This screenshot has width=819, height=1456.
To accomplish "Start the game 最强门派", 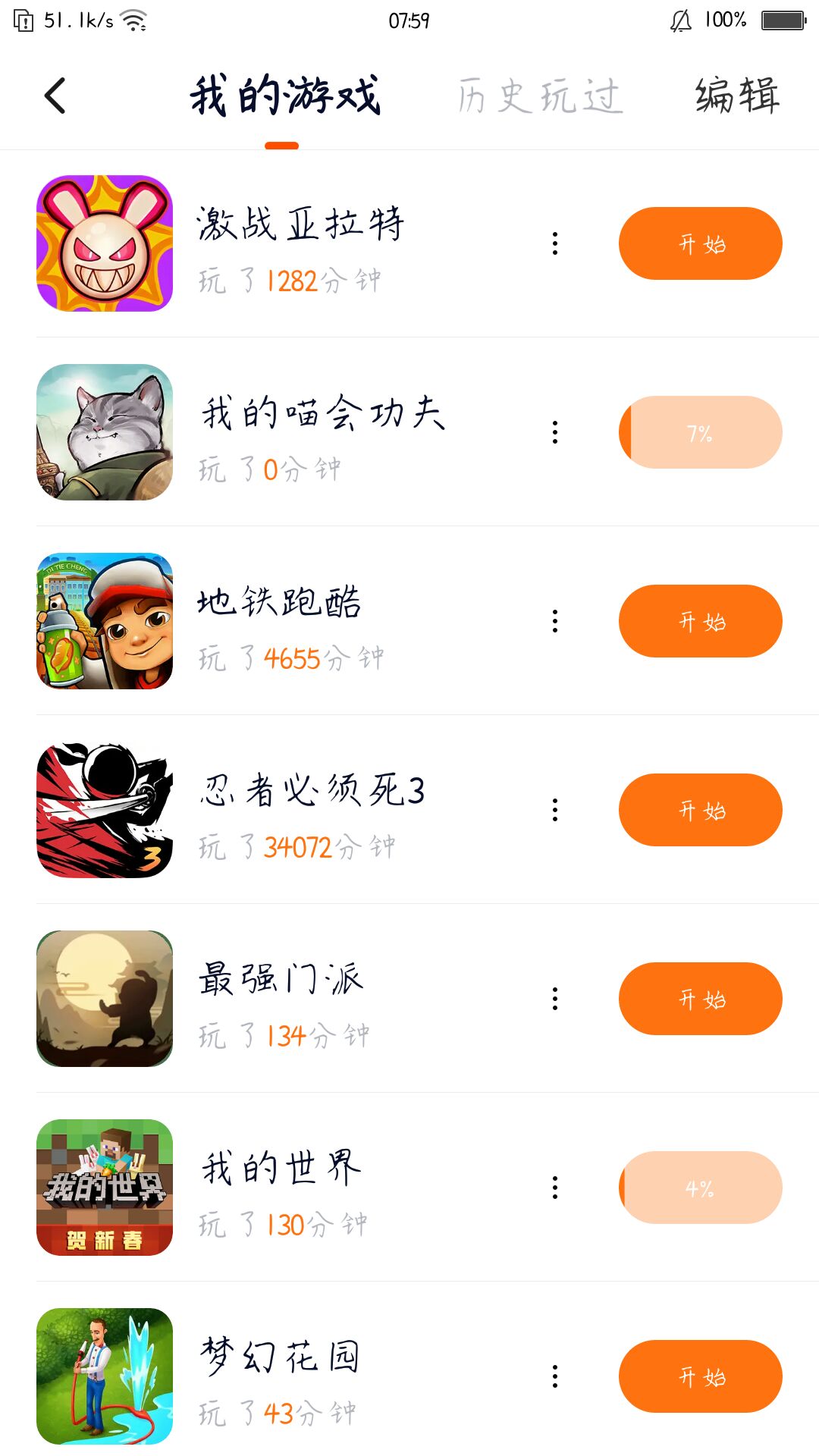I will click(700, 999).
